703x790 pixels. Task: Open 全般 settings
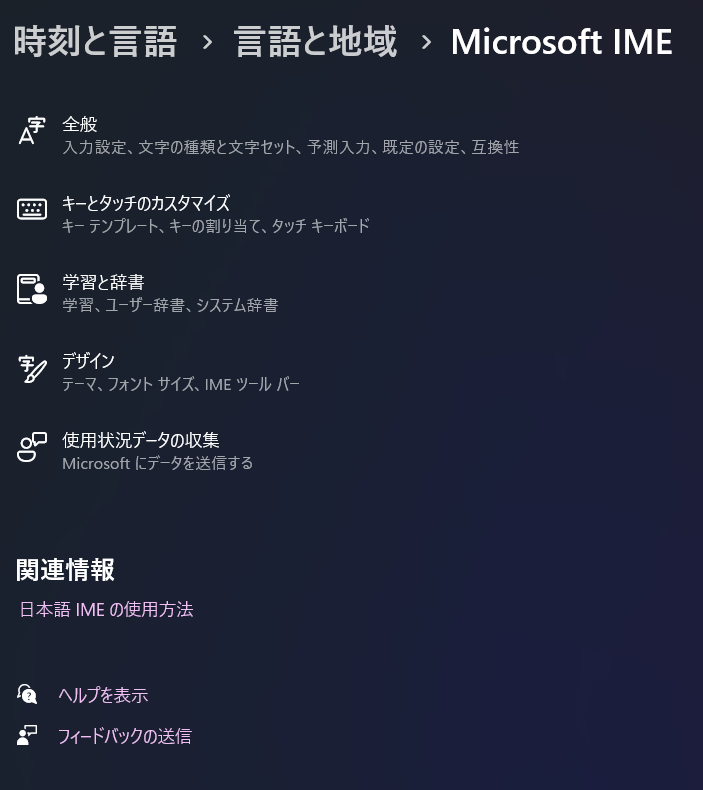pyautogui.click(x=80, y=125)
